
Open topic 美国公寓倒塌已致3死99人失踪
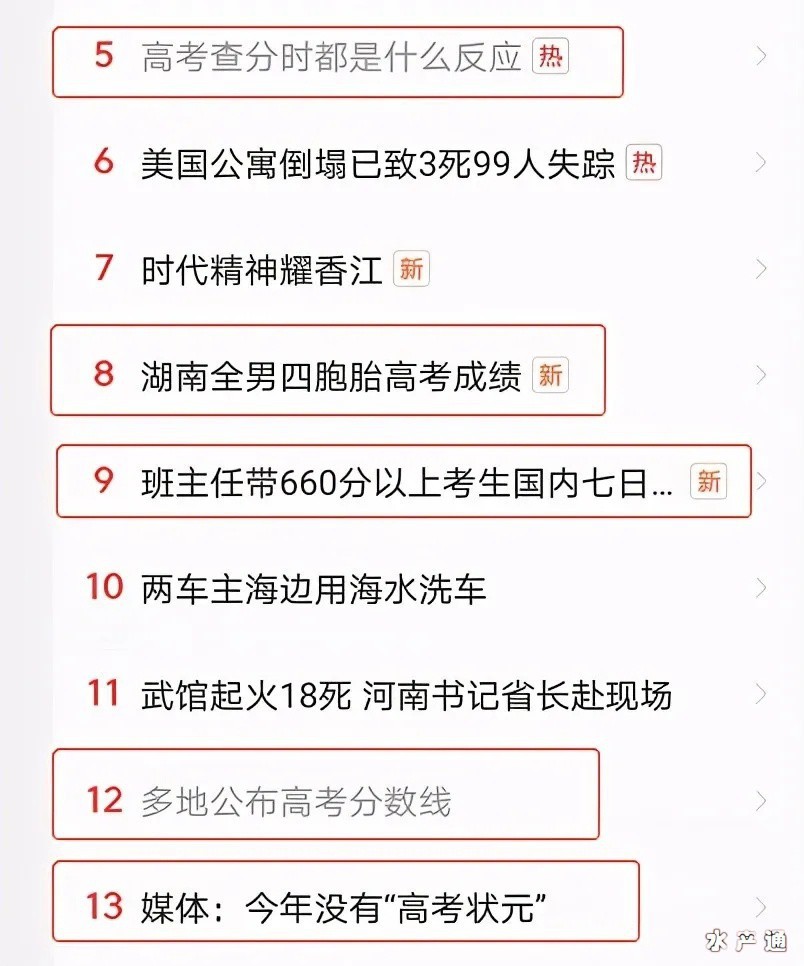[x=378, y=164]
